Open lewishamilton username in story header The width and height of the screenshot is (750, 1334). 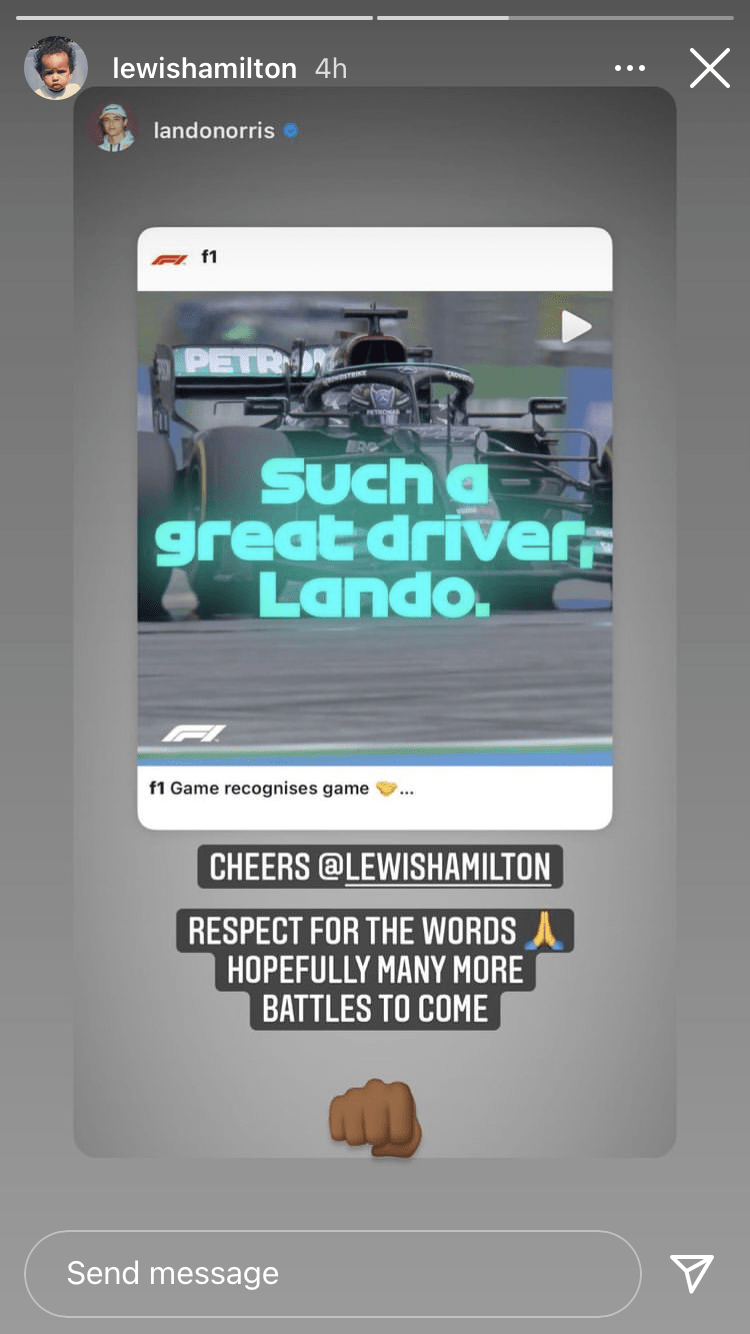(204, 69)
